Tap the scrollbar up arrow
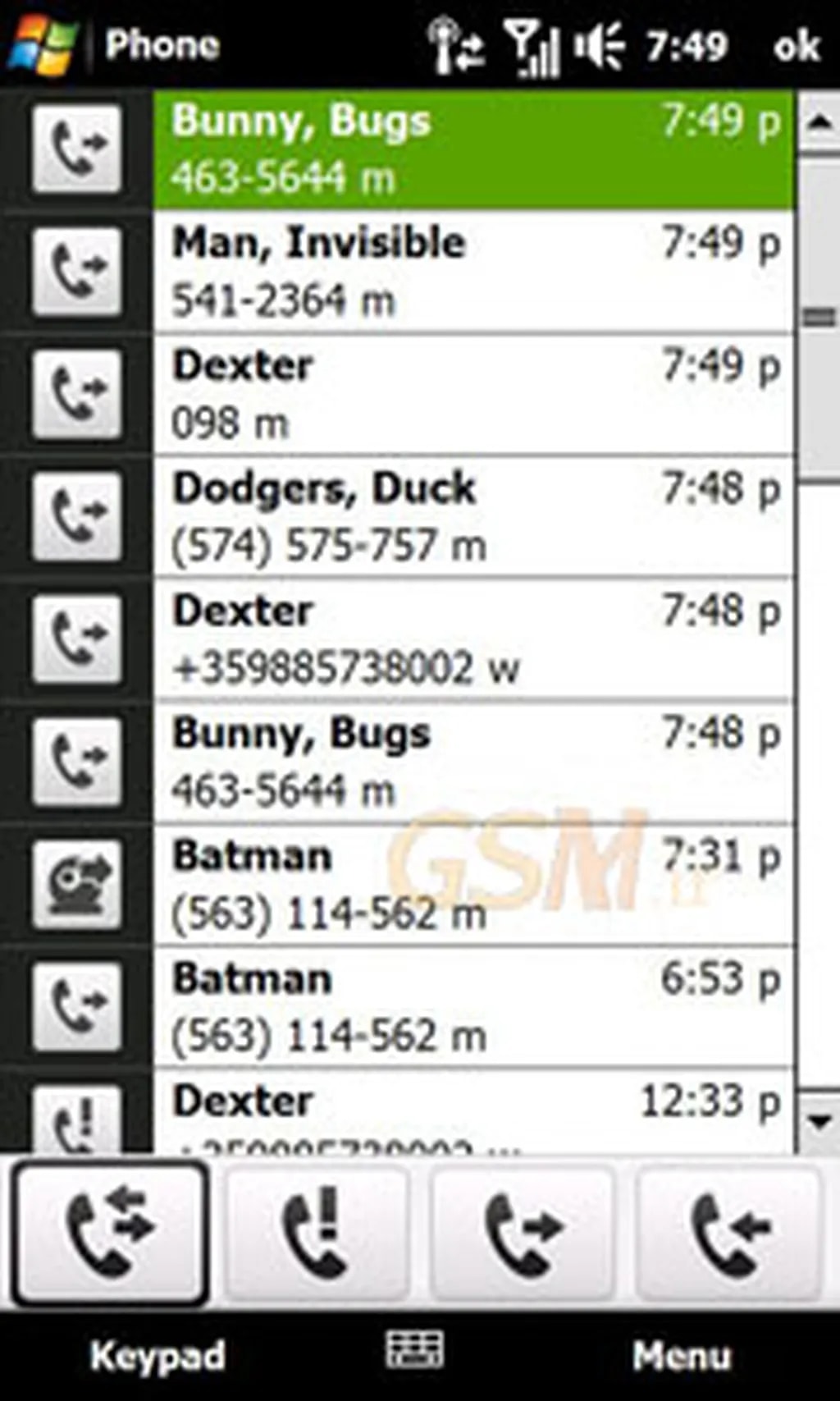Image resolution: width=840 pixels, height=1401 pixels. [x=819, y=123]
